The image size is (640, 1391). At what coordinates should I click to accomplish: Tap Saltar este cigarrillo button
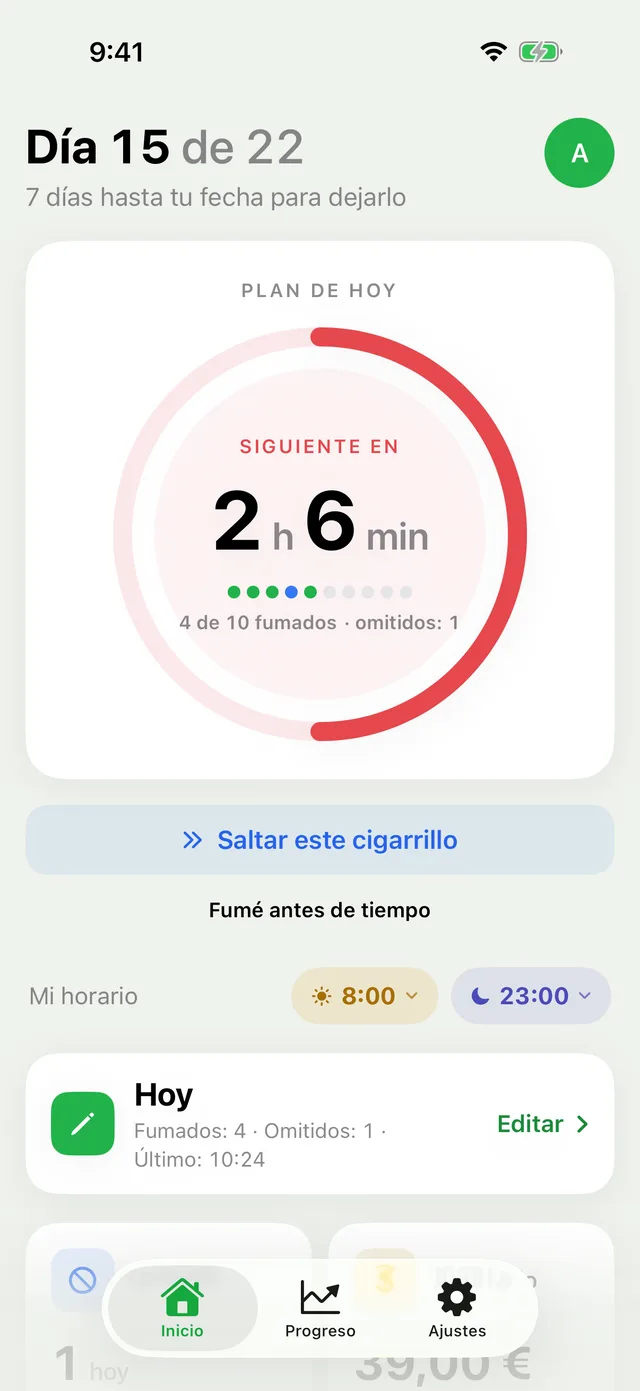coord(320,840)
